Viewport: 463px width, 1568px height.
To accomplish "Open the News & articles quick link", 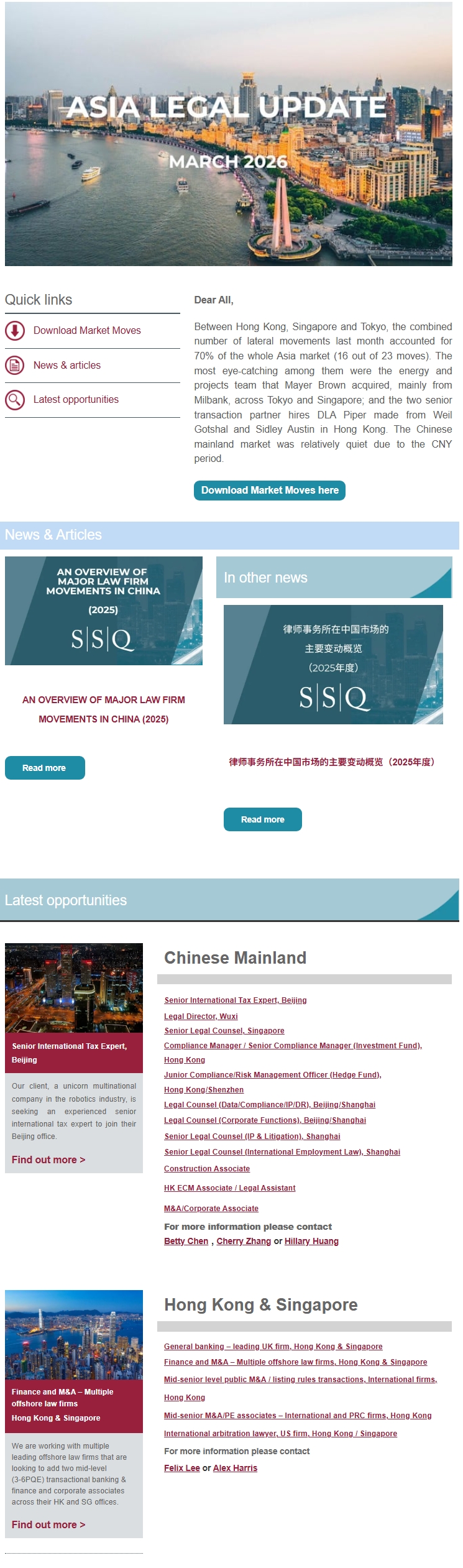I will click(x=66, y=365).
